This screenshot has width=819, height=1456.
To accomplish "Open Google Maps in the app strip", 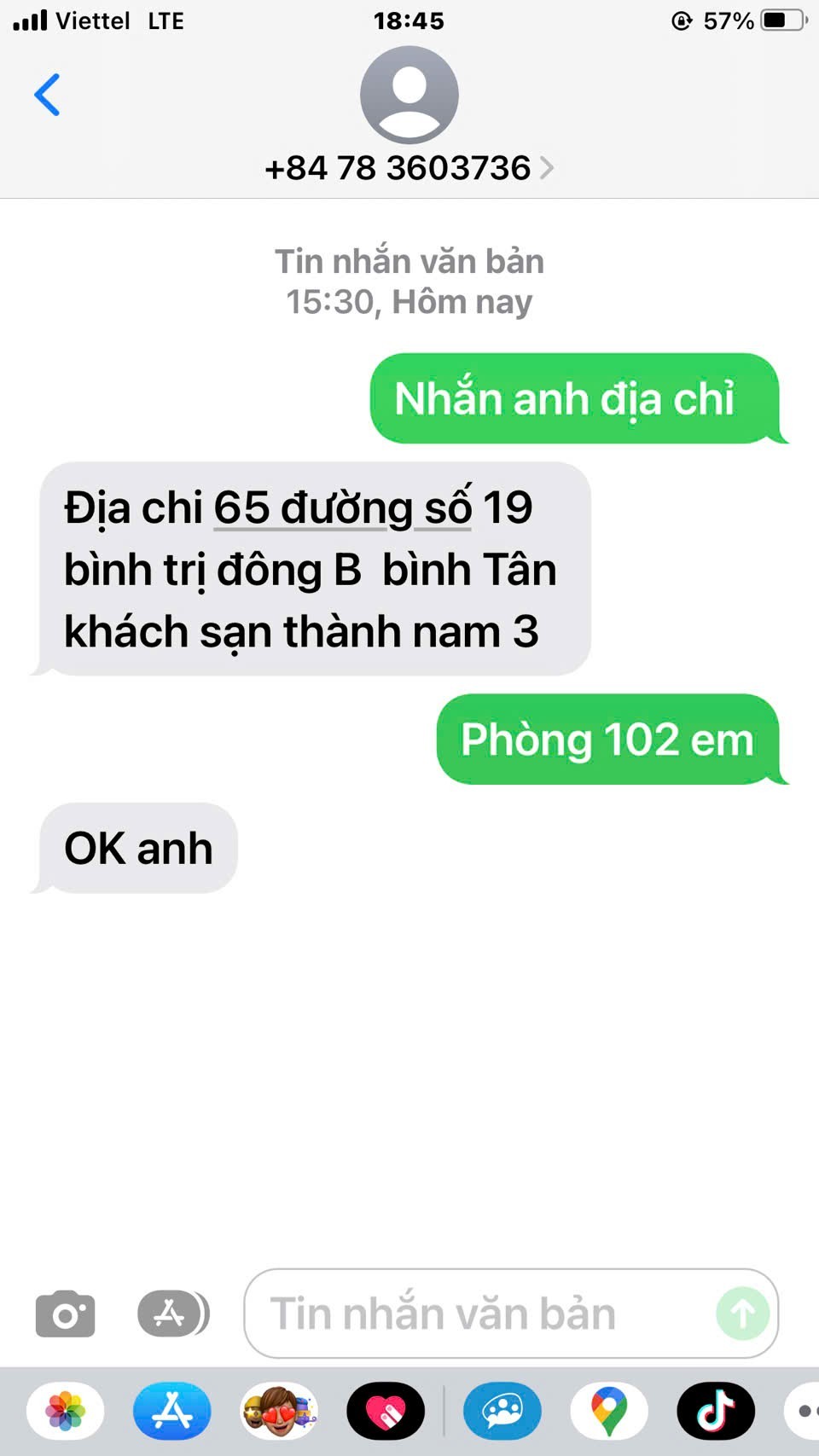I will tap(609, 1411).
